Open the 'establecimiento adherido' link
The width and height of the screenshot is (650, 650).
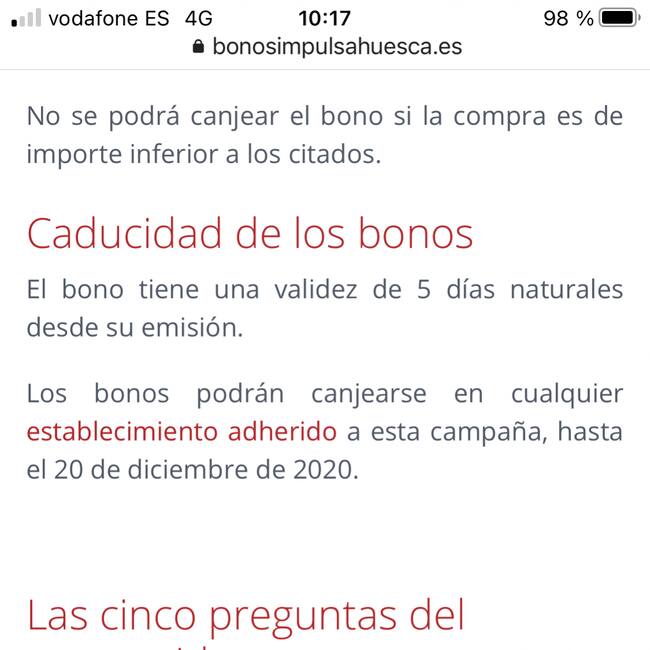click(x=181, y=432)
